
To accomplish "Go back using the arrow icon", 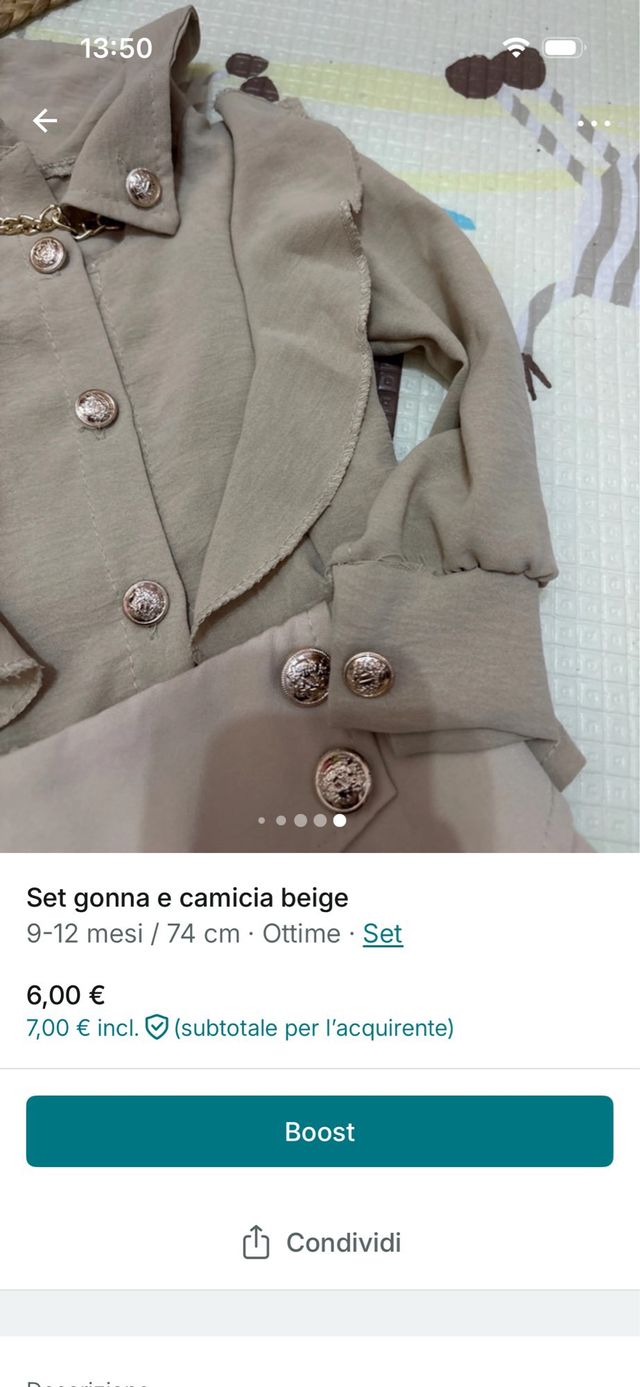I will tap(45, 121).
